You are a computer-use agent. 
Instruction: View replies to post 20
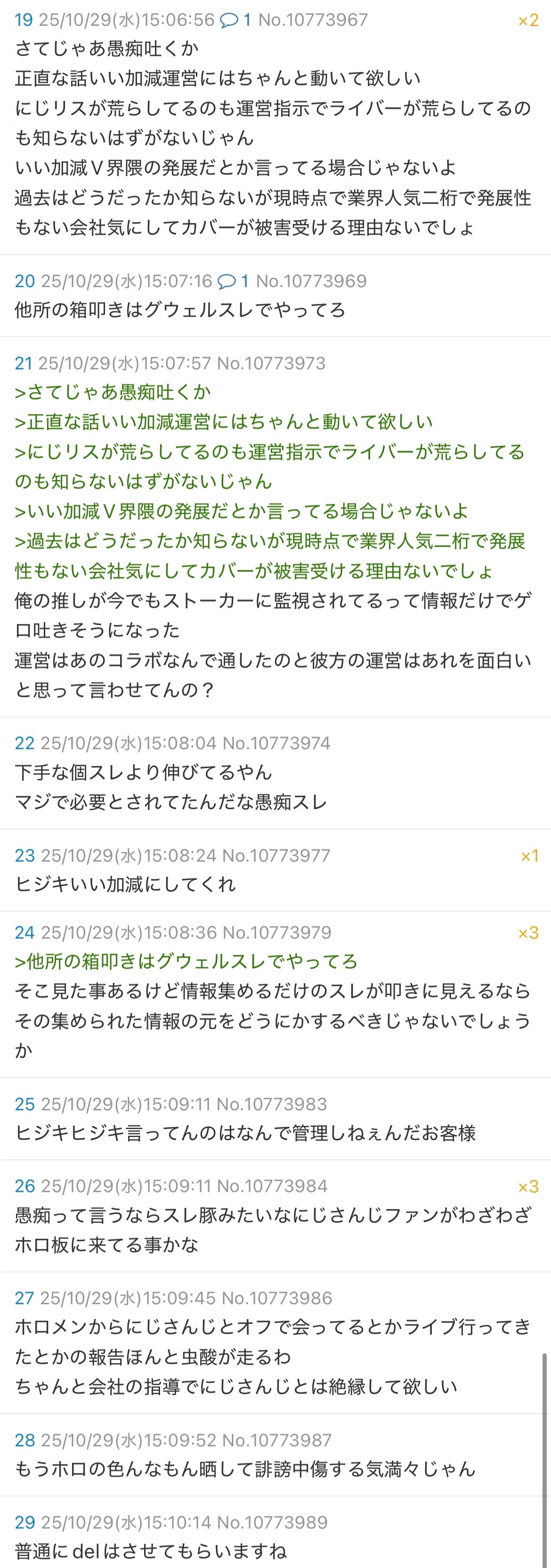(x=233, y=281)
